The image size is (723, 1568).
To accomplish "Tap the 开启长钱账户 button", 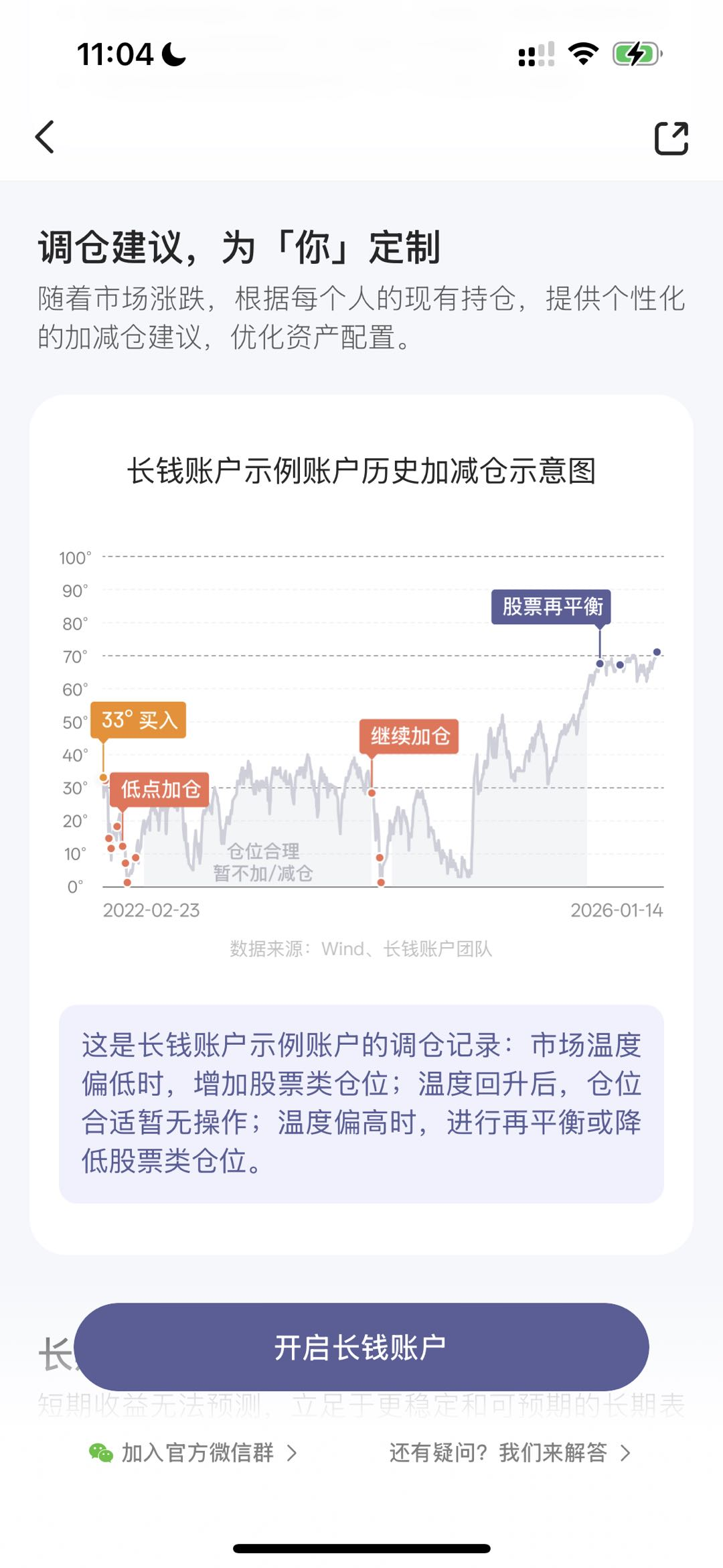I will click(x=361, y=1347).
